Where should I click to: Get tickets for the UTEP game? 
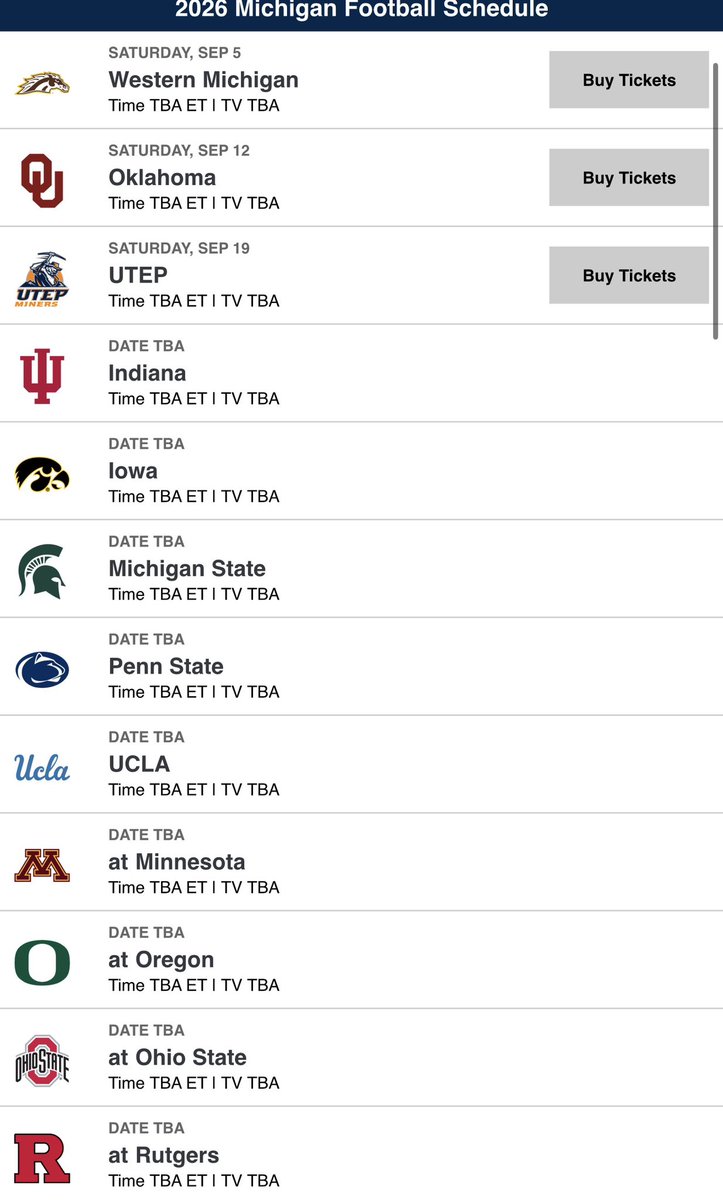[629, 276]
